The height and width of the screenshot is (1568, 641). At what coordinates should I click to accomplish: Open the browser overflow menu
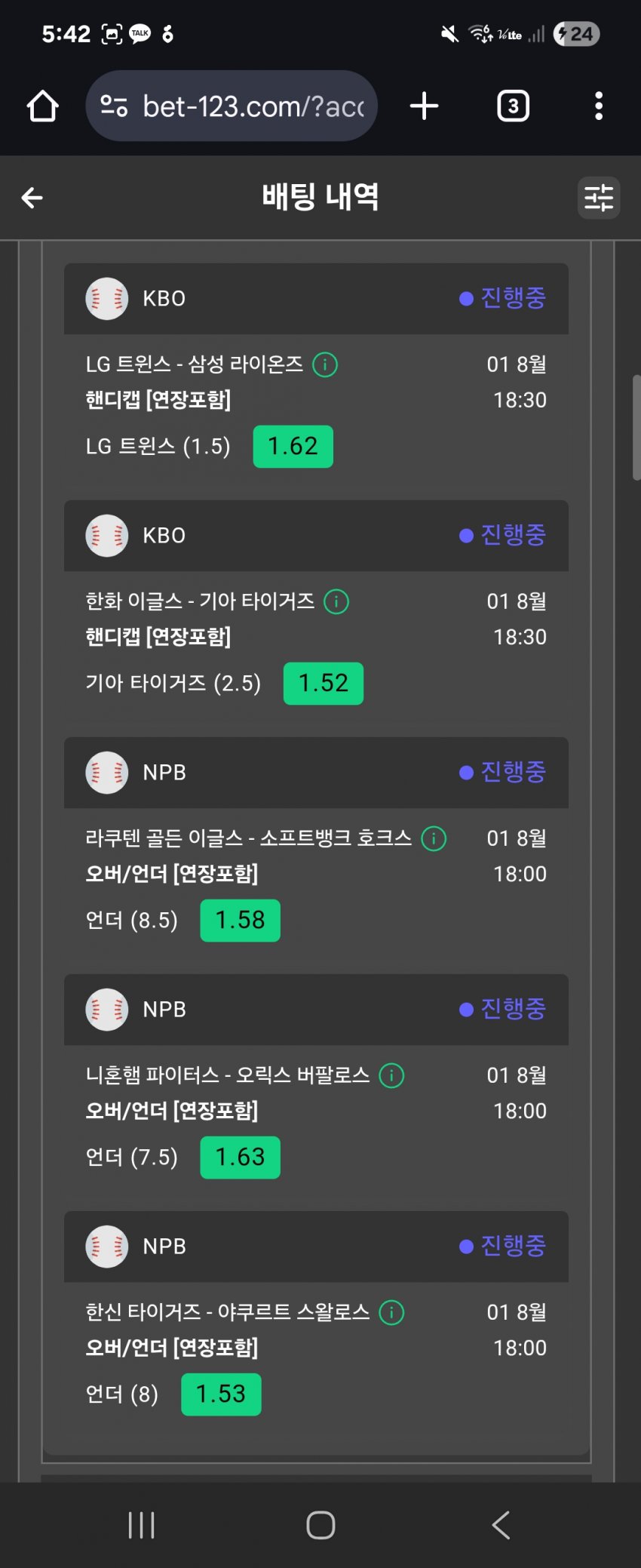[599, 106]
